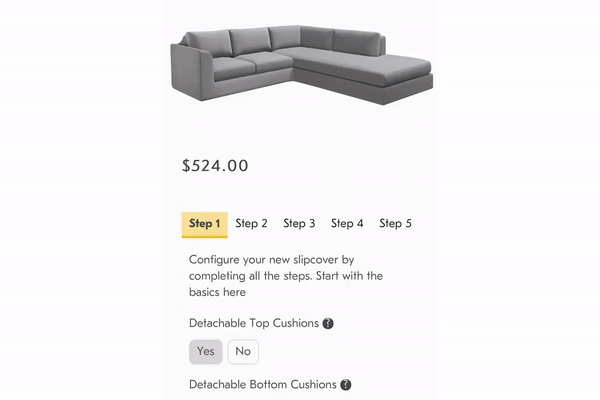Viewport: 600px width, 400px height.
Task: Go to the Step 4 tab
Action: (x=347, y=224)
